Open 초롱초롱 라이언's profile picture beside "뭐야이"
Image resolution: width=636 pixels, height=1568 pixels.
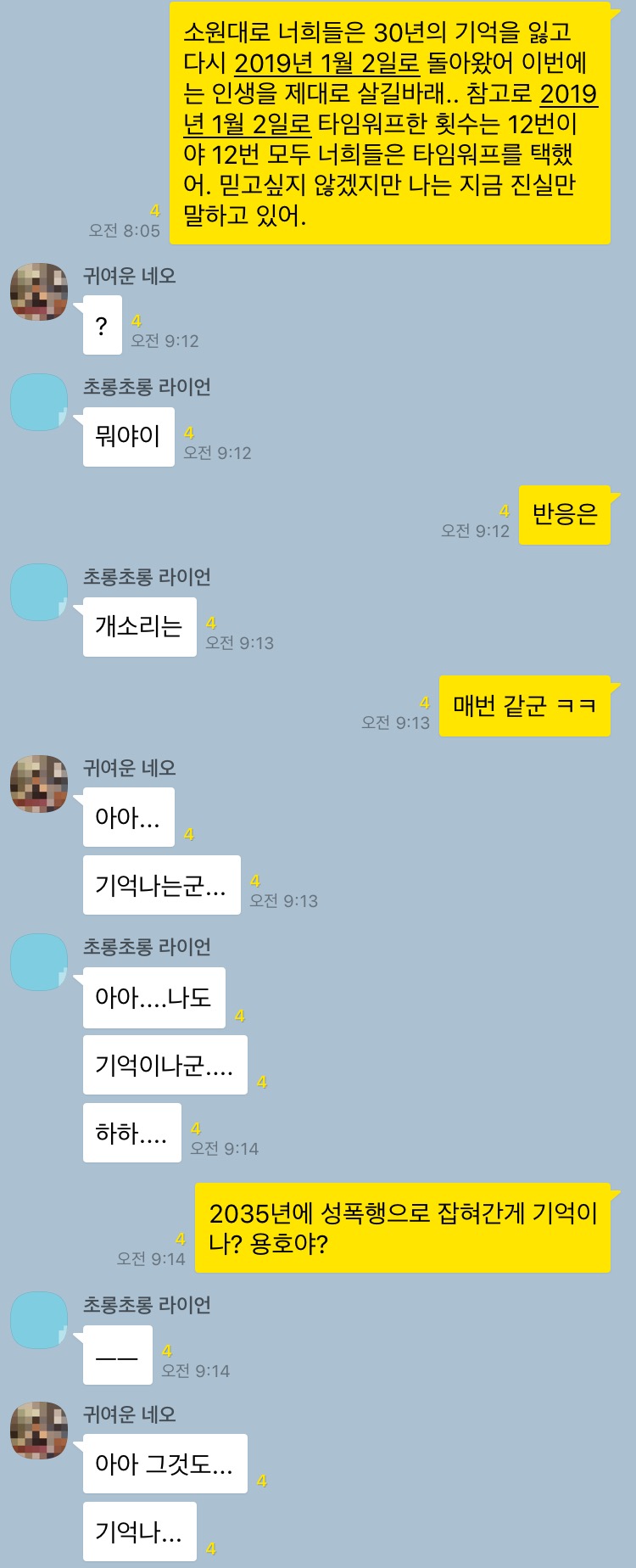[x=39, y=402]
